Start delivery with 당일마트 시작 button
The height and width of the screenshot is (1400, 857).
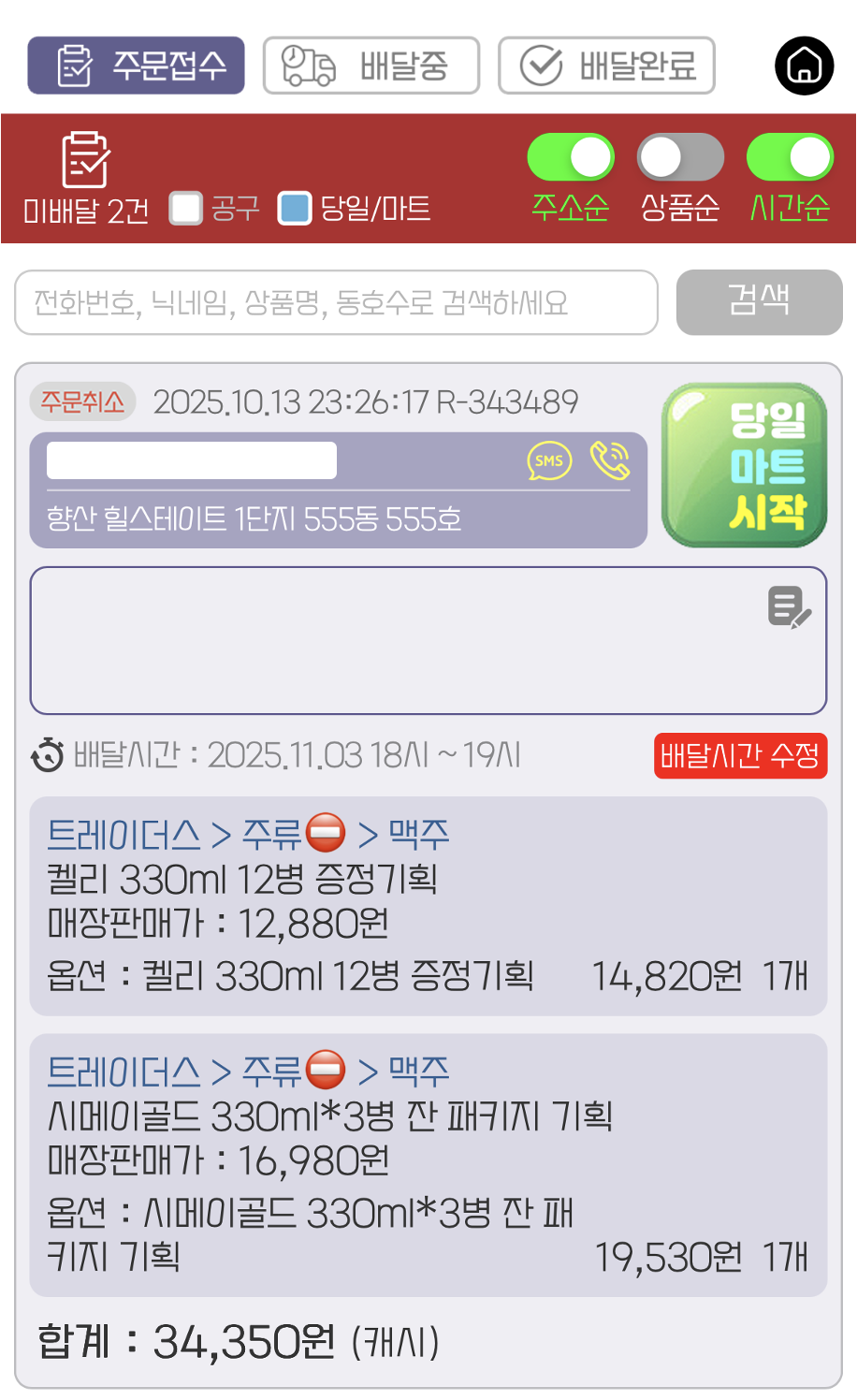[745, 465]
